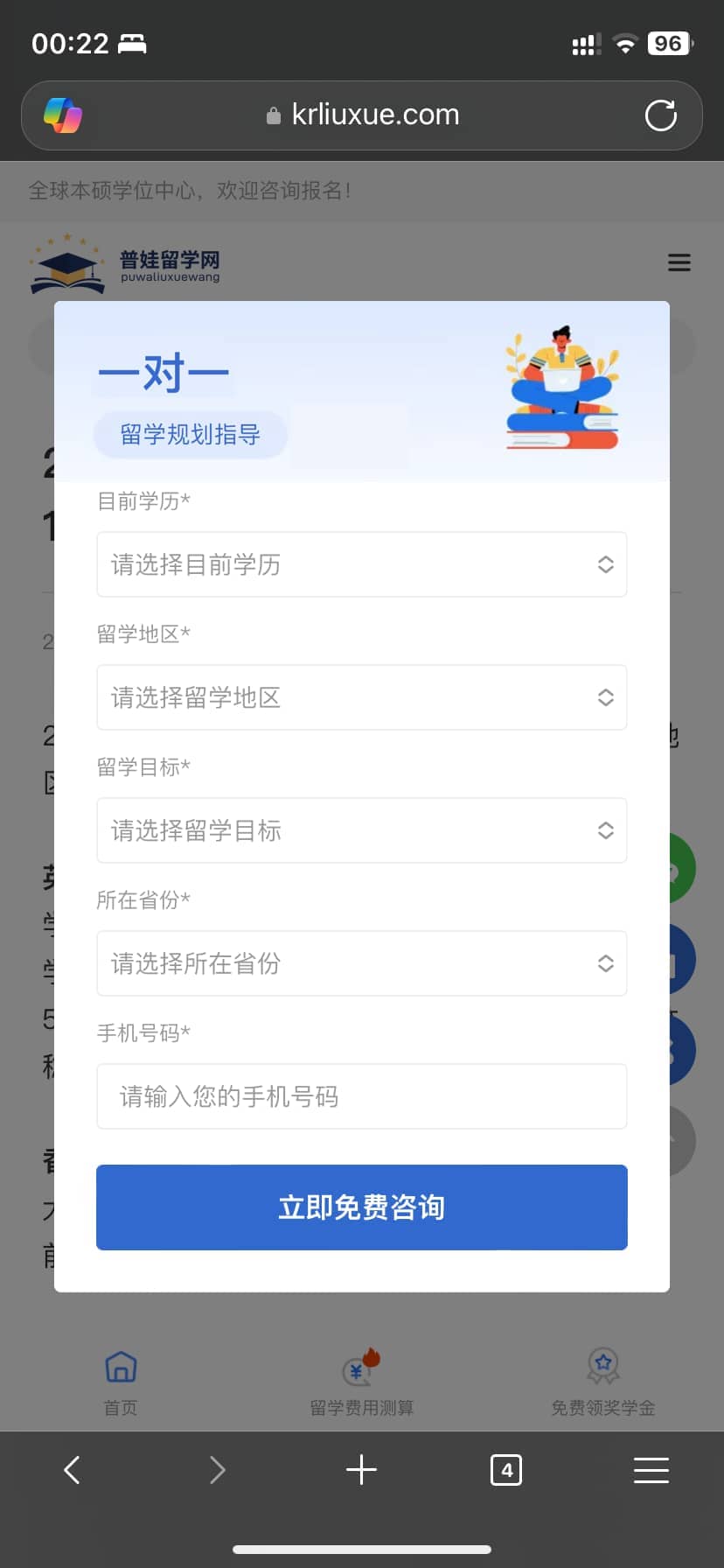
Task: Reload the krliuxue.com page
Action: point(661,115)
